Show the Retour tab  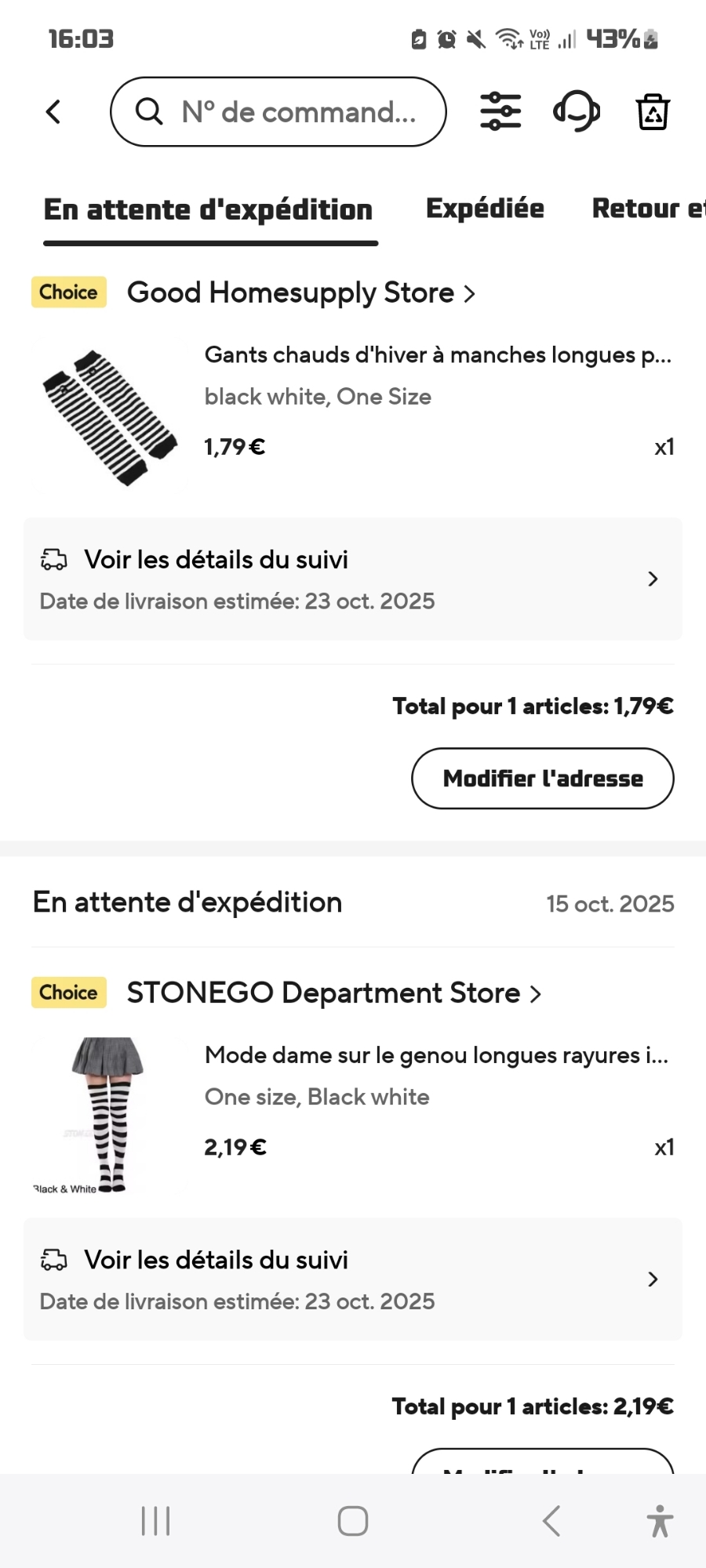[x=648, y=209]
